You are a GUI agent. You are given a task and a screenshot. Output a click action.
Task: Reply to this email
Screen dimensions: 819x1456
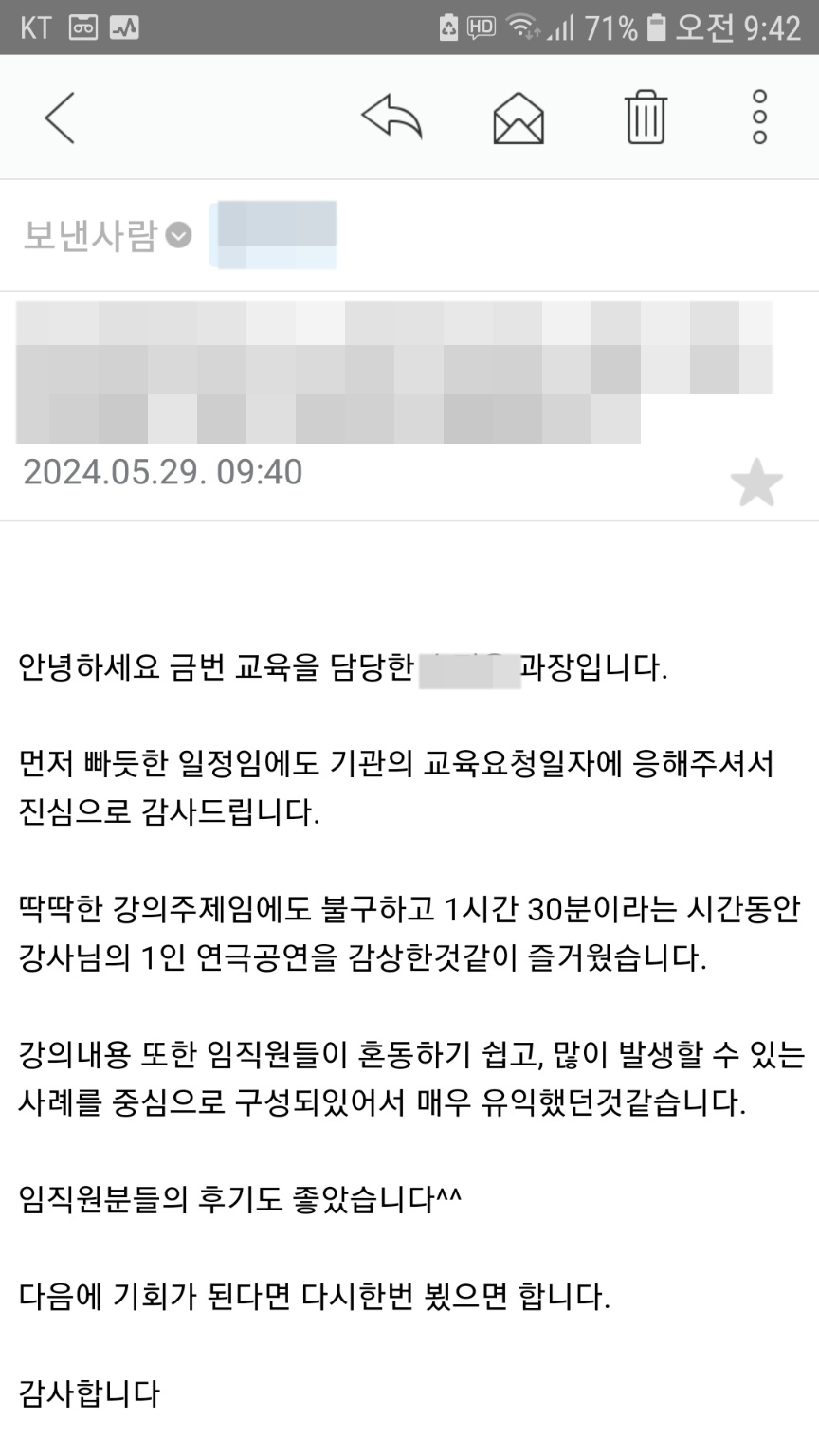[x=391, y=118]
